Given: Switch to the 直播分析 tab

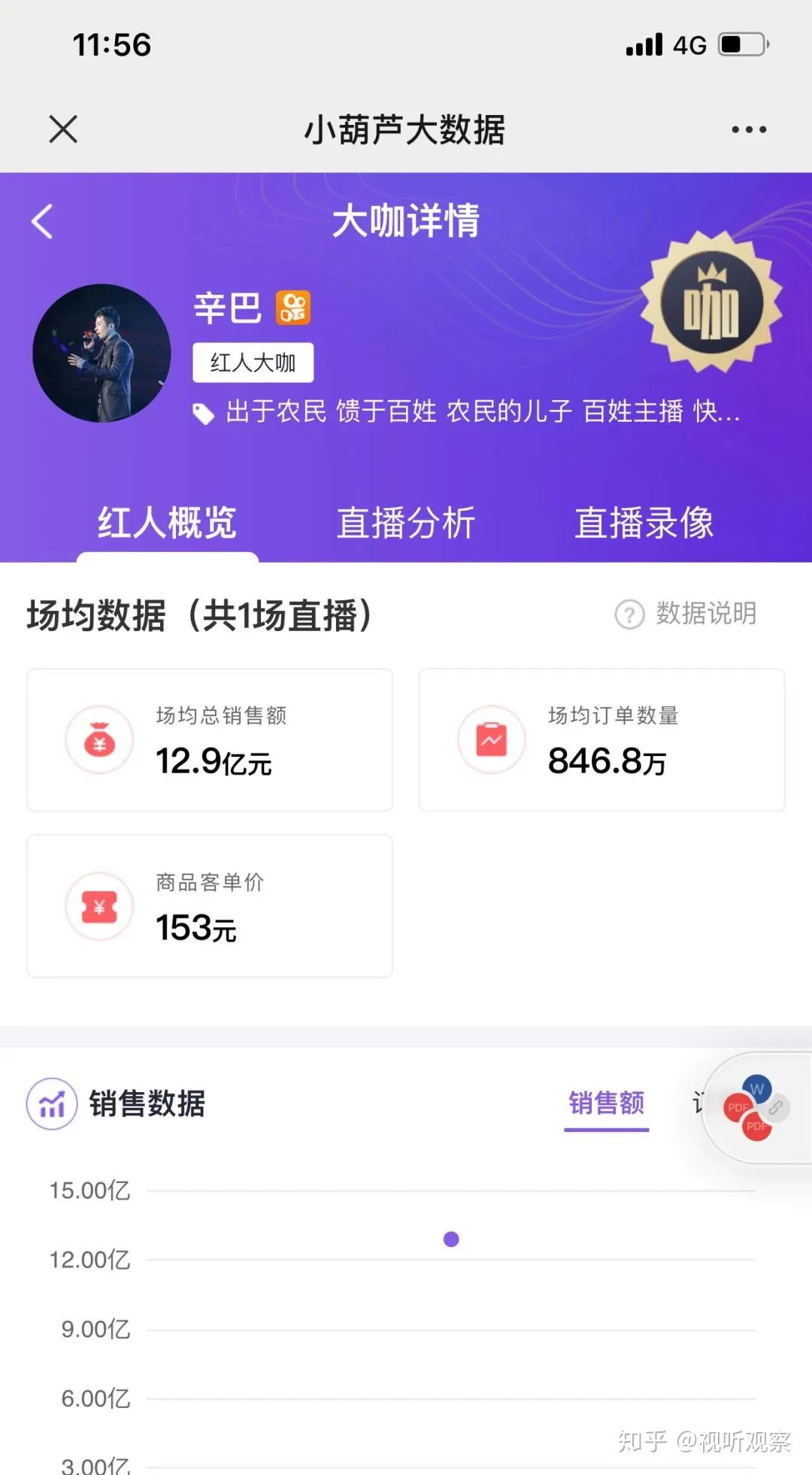Looking at the screenshot, I should tap(406, 522).
